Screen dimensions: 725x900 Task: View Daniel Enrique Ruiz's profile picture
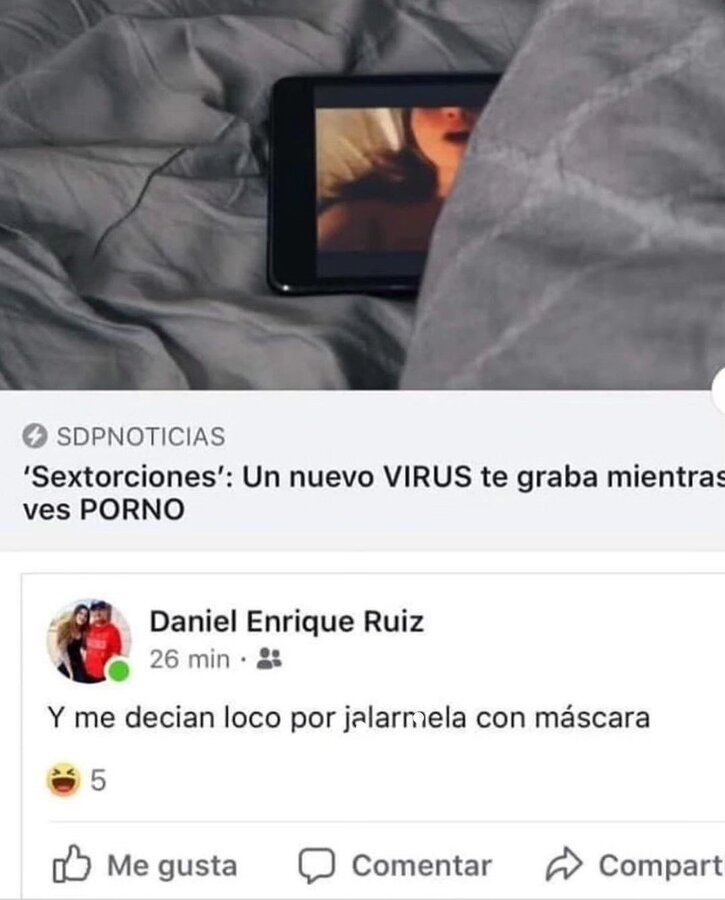89,641
